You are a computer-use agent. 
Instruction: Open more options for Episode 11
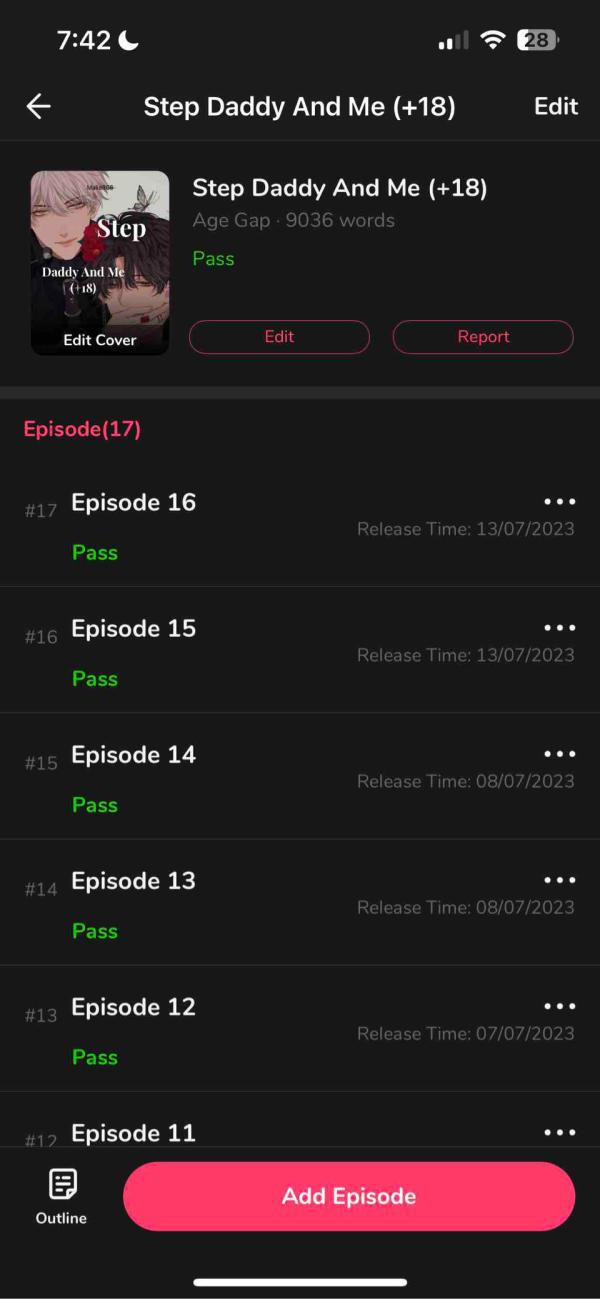[559, 1132]
